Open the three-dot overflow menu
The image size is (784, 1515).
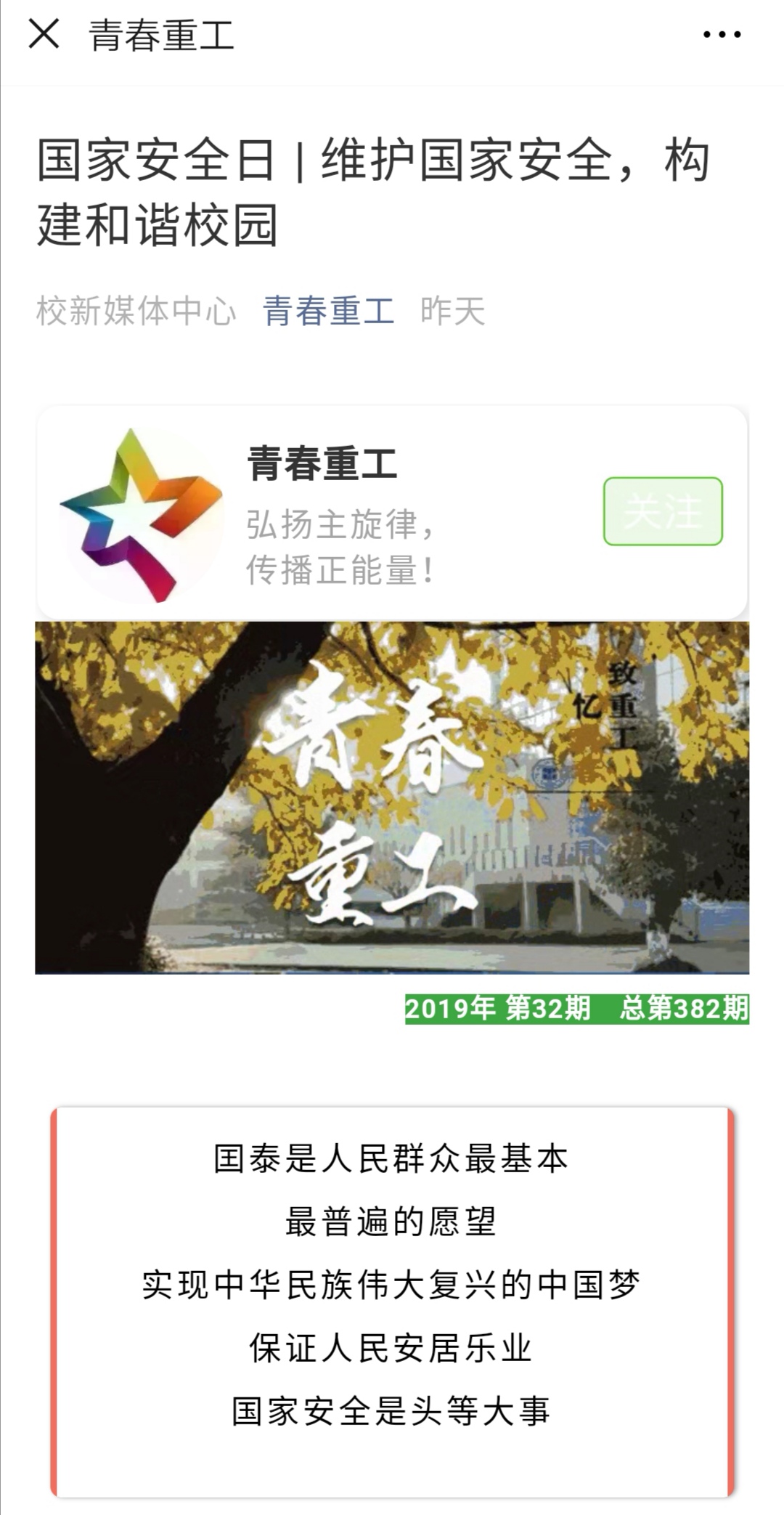click(x=722, y=34)
